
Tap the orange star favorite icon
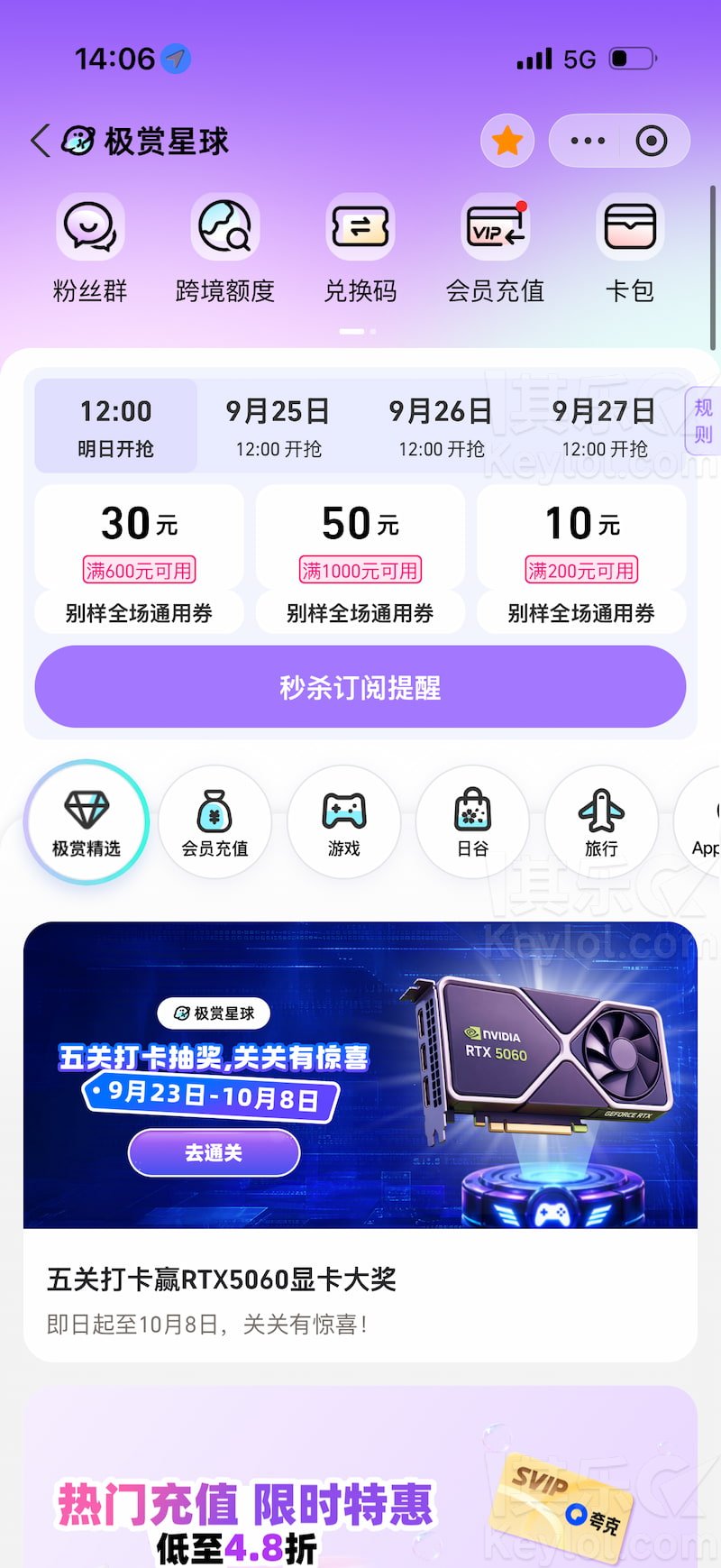pos(507,141)
